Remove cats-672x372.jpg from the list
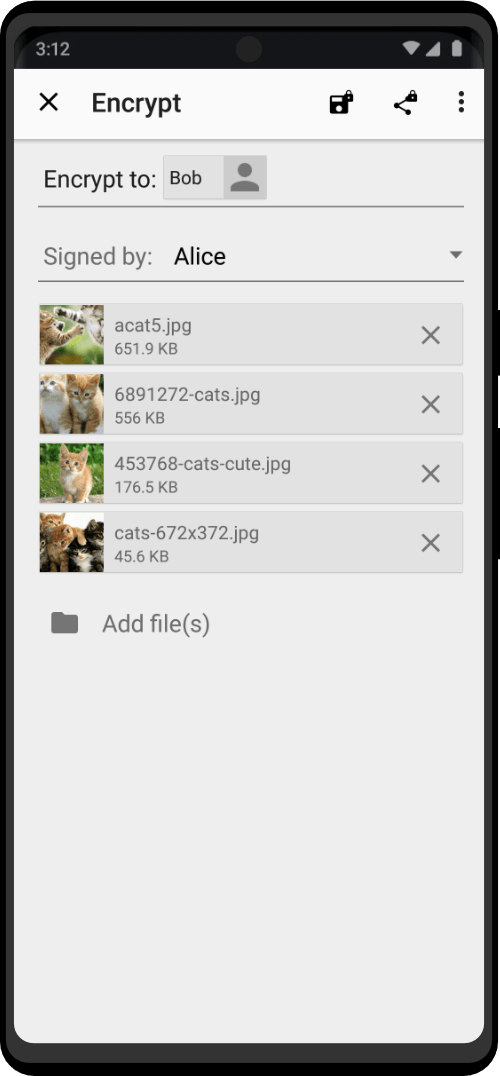Viewport: 500px width, 1076px height. click(x=430, y=543)
